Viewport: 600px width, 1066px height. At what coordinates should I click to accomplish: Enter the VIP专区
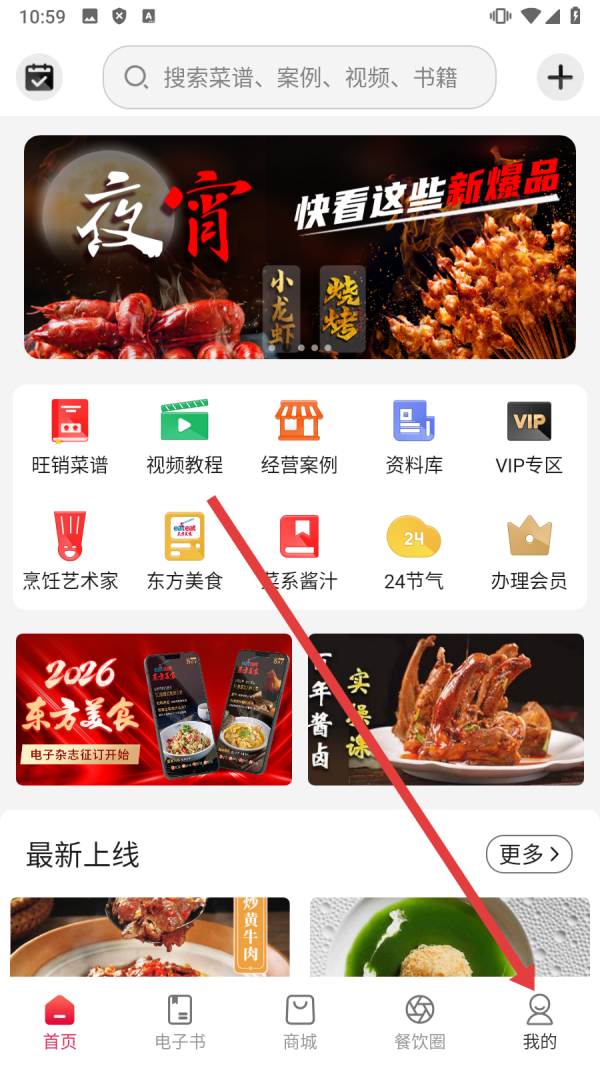coord(529,436)
